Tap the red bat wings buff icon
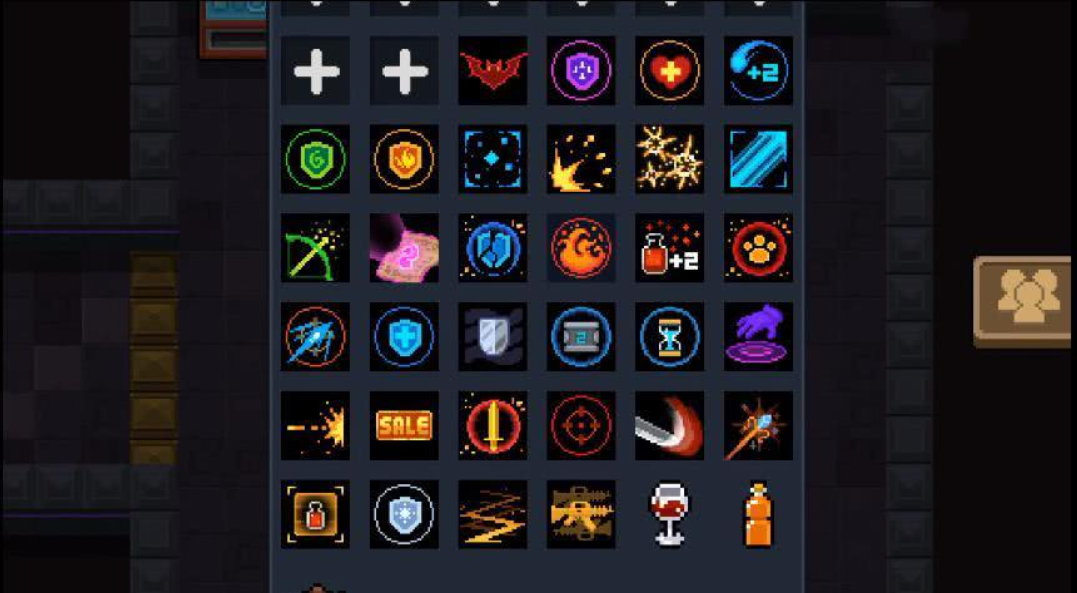This screenshot has height=593, width=1077. click(x=493, y=71)
